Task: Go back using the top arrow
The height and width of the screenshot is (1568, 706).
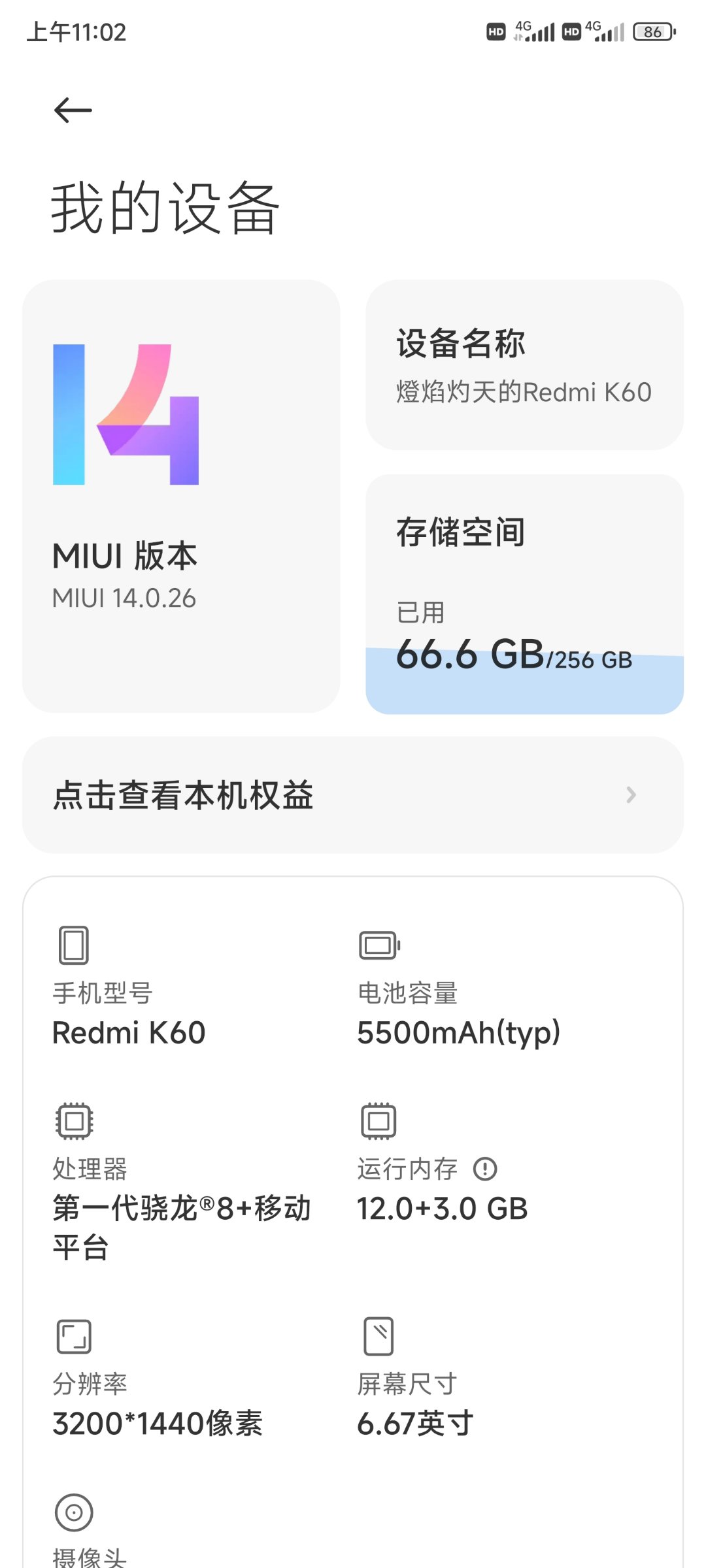Action: point(73,110)
